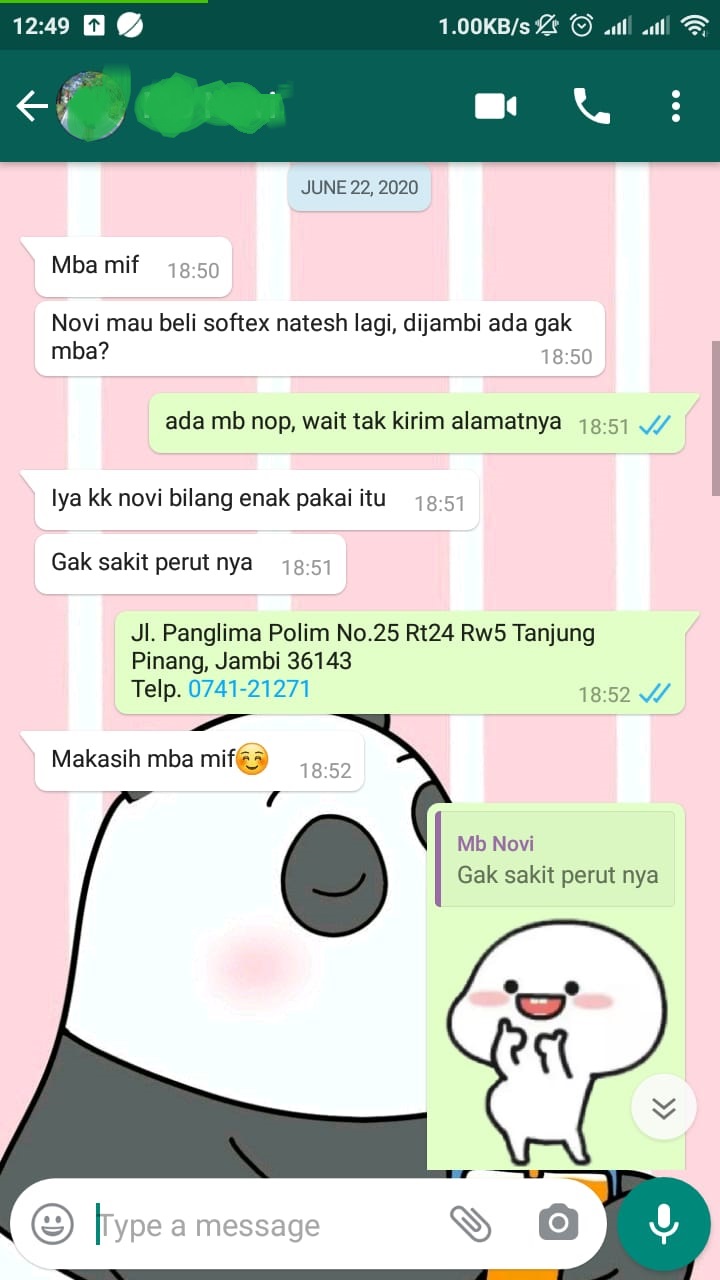The height and width of the screenshot is (1280, 720).
Task: Start a video call
Action: coord(495,106)
